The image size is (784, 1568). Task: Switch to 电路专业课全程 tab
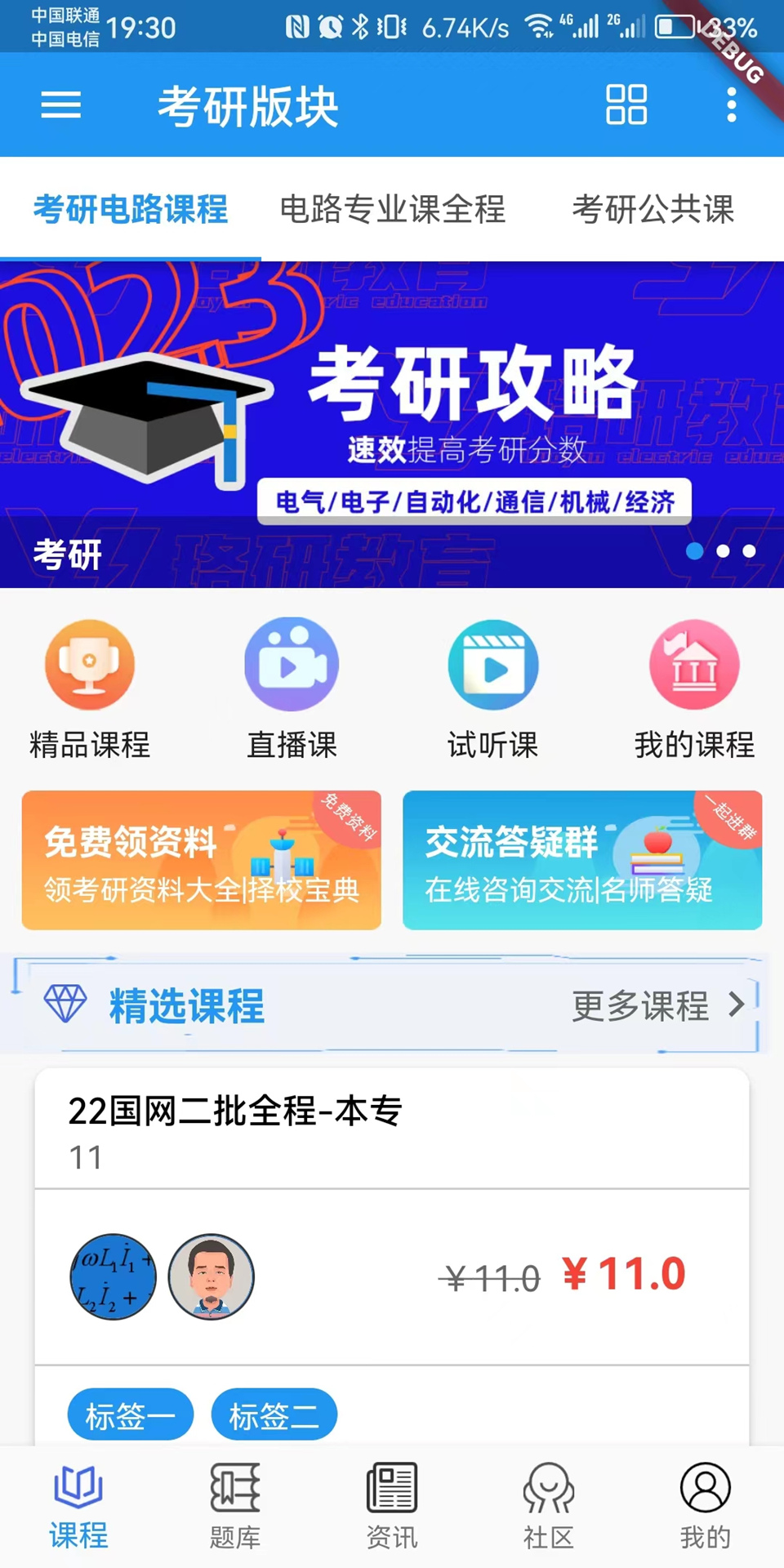[394, 210]
